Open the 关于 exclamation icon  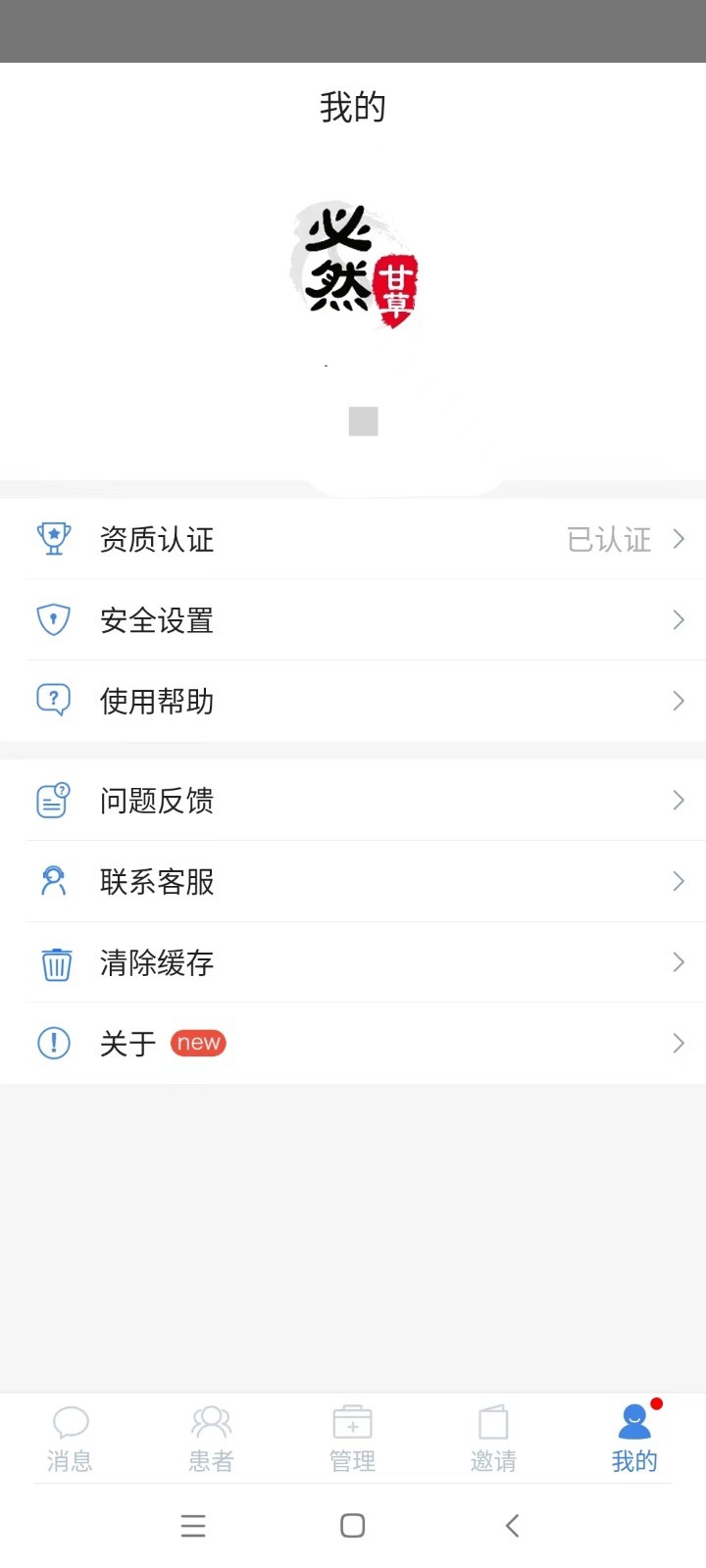click(53, 1043)
